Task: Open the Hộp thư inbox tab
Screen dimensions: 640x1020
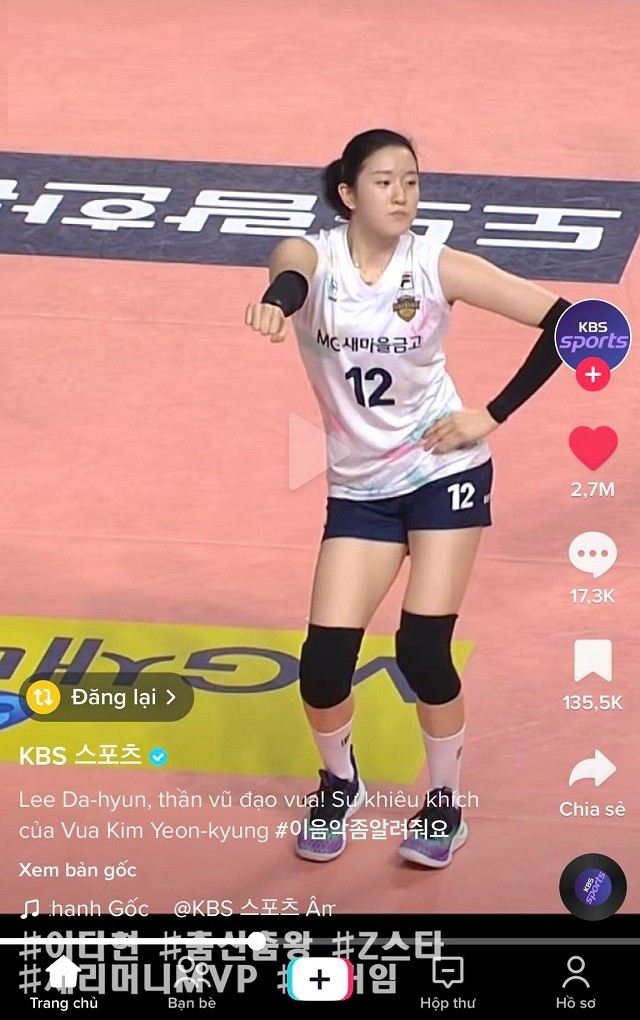Action: pos(447,982)
